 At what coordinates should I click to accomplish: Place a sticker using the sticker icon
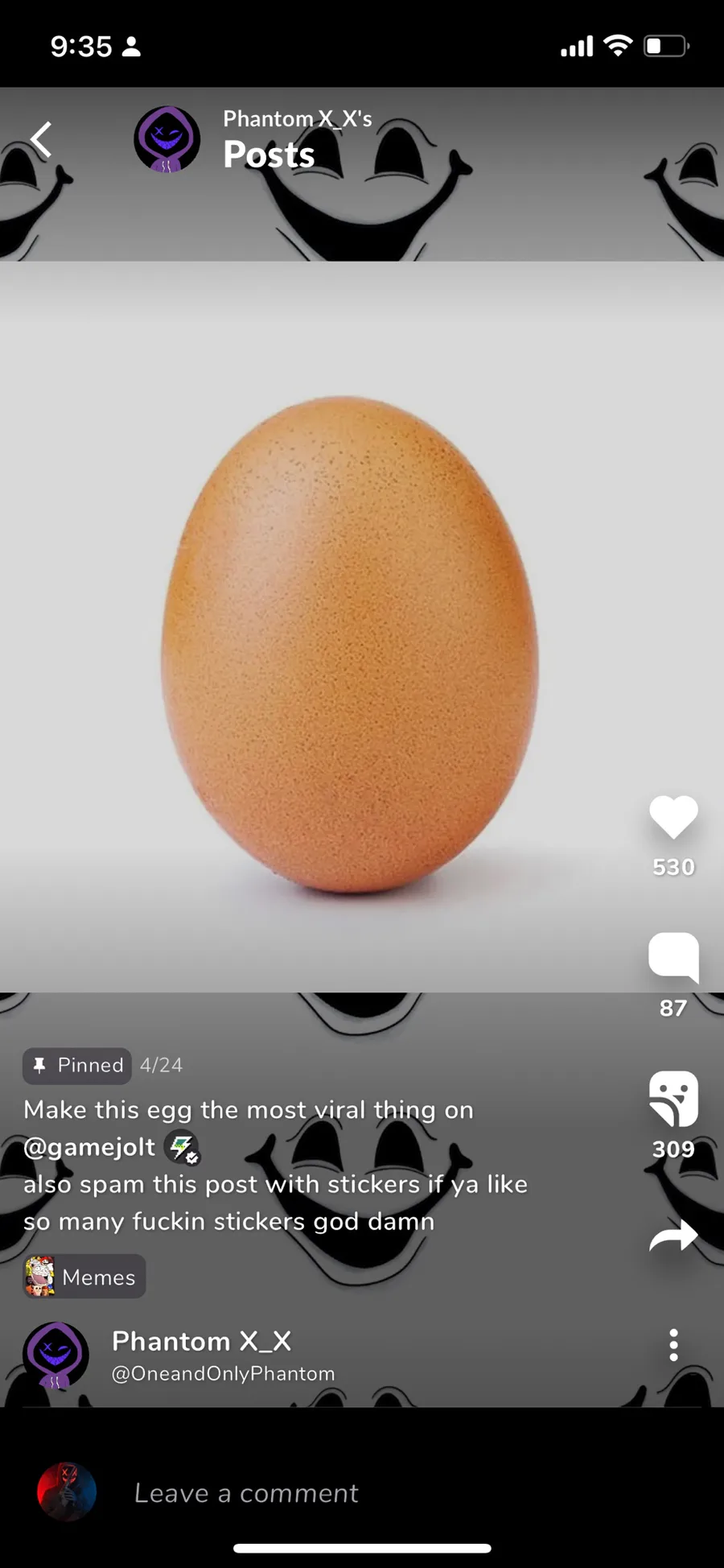(673, 1098)
